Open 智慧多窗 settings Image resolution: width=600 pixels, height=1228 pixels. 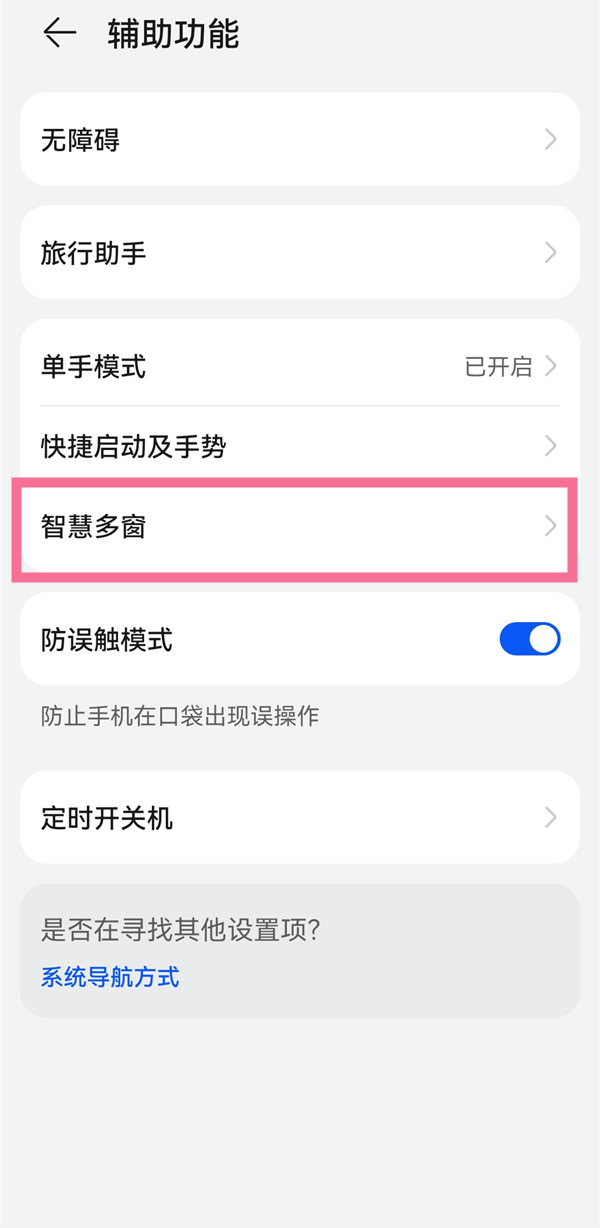[x=300, y=526]
